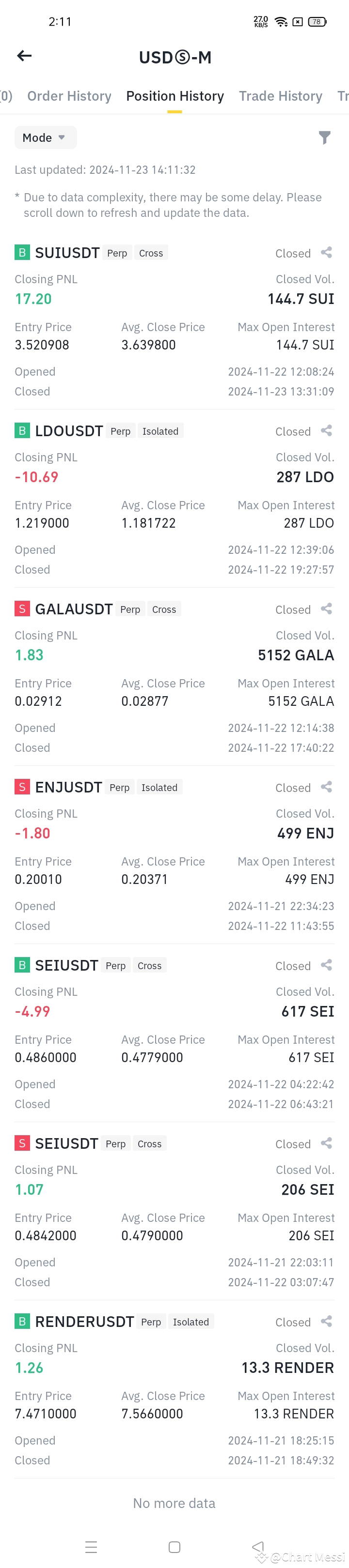Share the SUIUSDT closed position
349x1568 pixels.
(x=327, y=253)
